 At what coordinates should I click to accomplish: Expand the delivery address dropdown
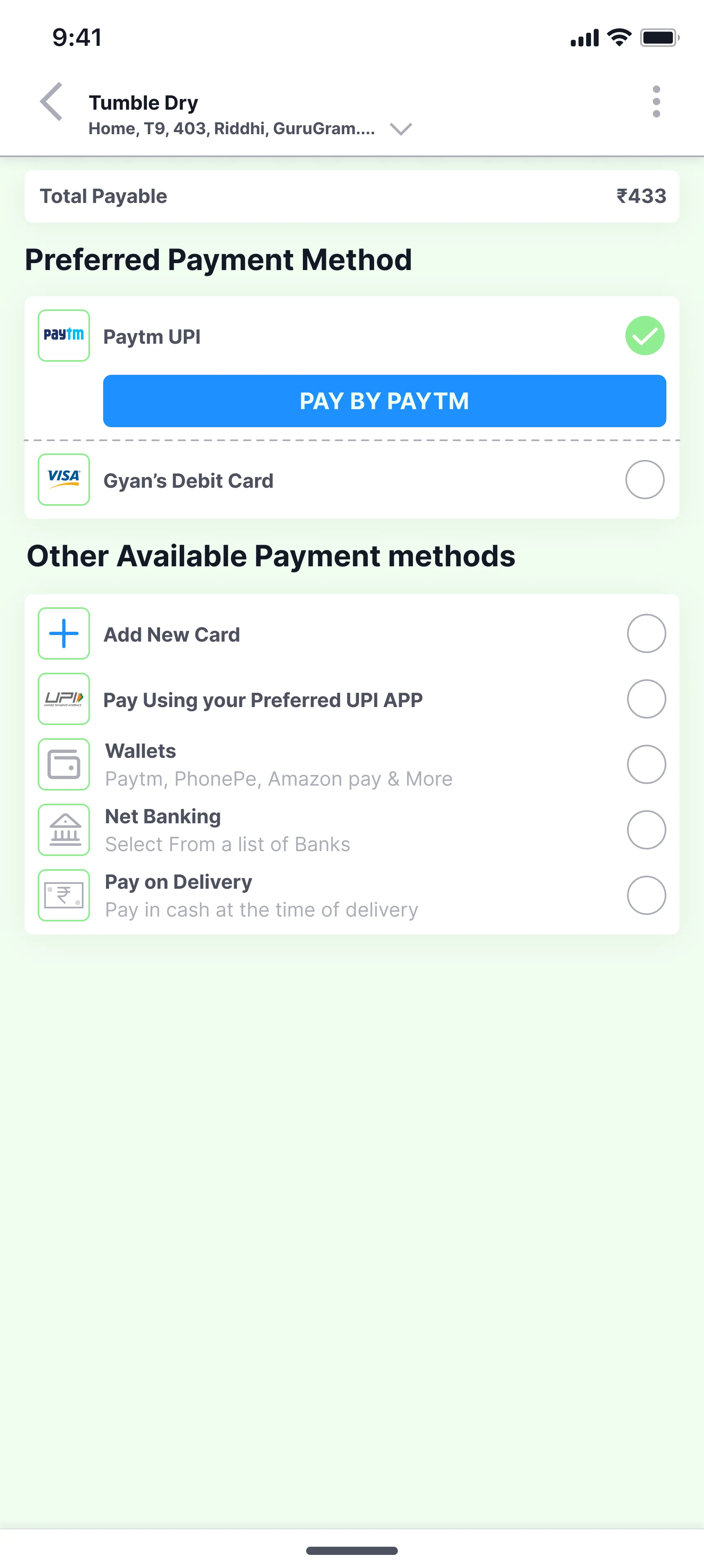(x=401, y=129)
